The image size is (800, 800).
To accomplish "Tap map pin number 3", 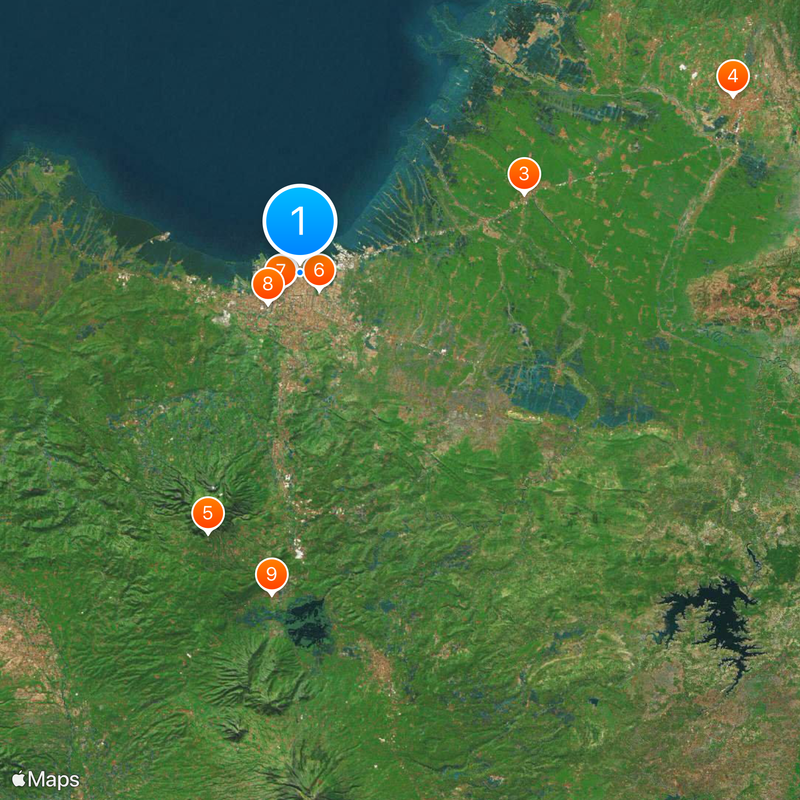I will [x=524, y=175].
